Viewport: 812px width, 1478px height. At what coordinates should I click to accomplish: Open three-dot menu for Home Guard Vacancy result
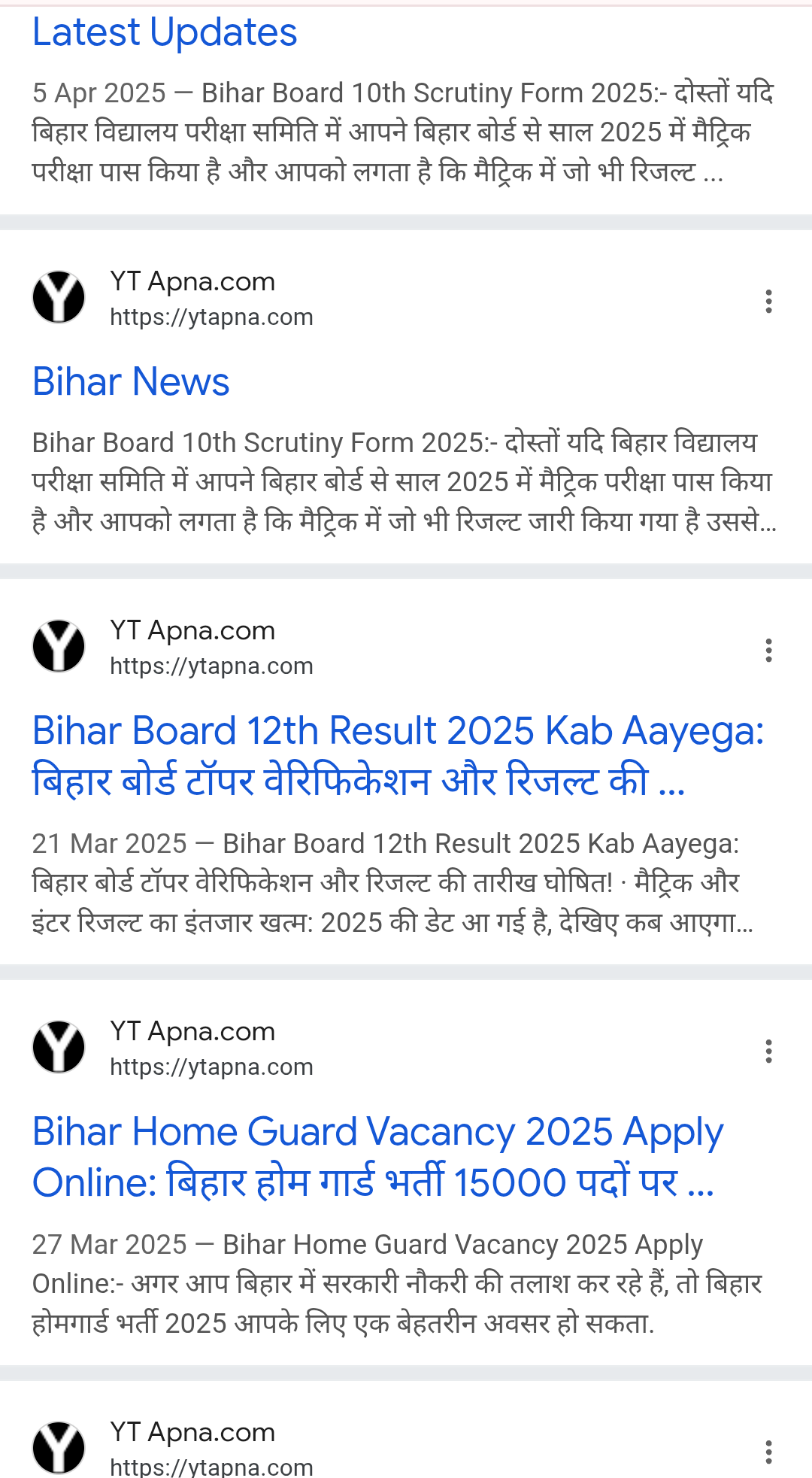click(x=768, y=1051)
